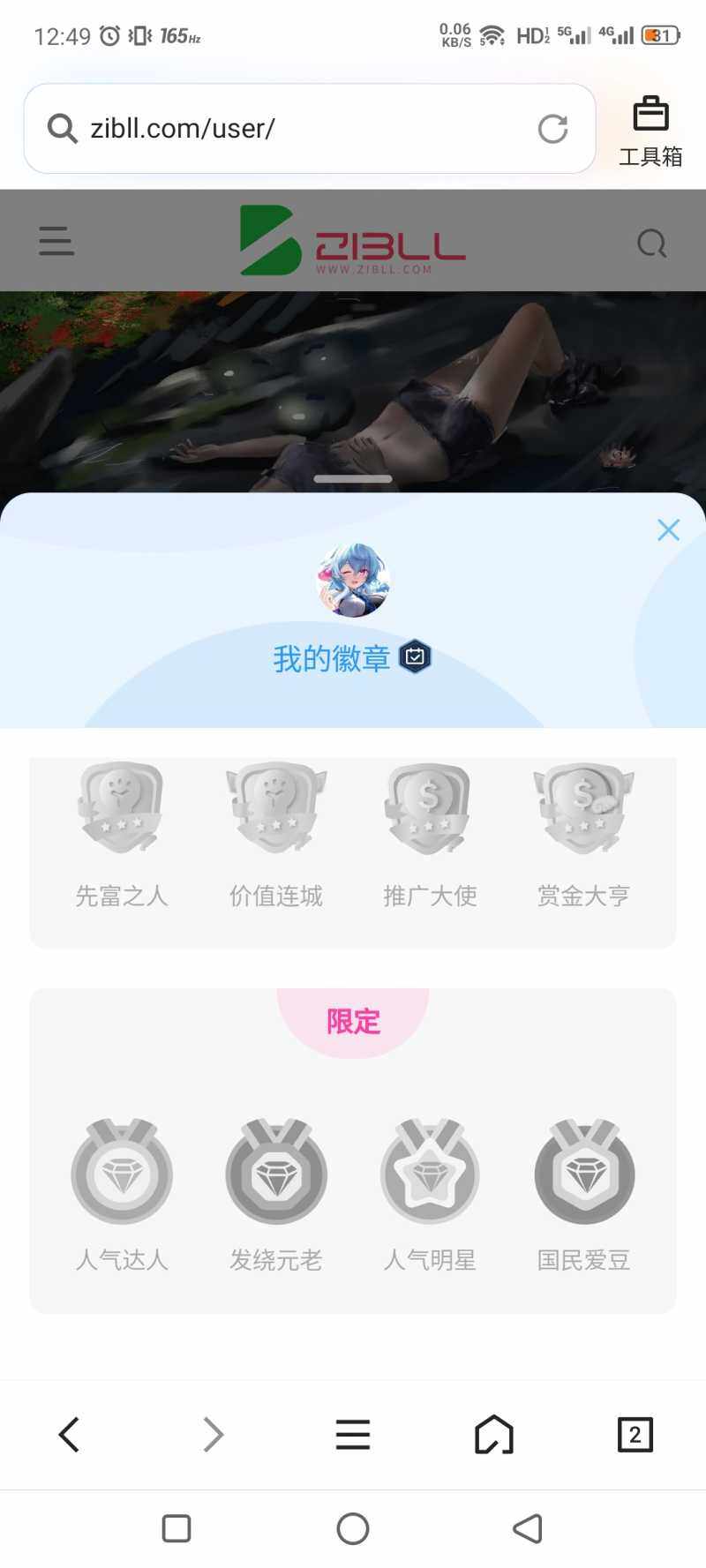
Task: Click the 人气达人 diamond medal icon
Action: pos(122,1172)
